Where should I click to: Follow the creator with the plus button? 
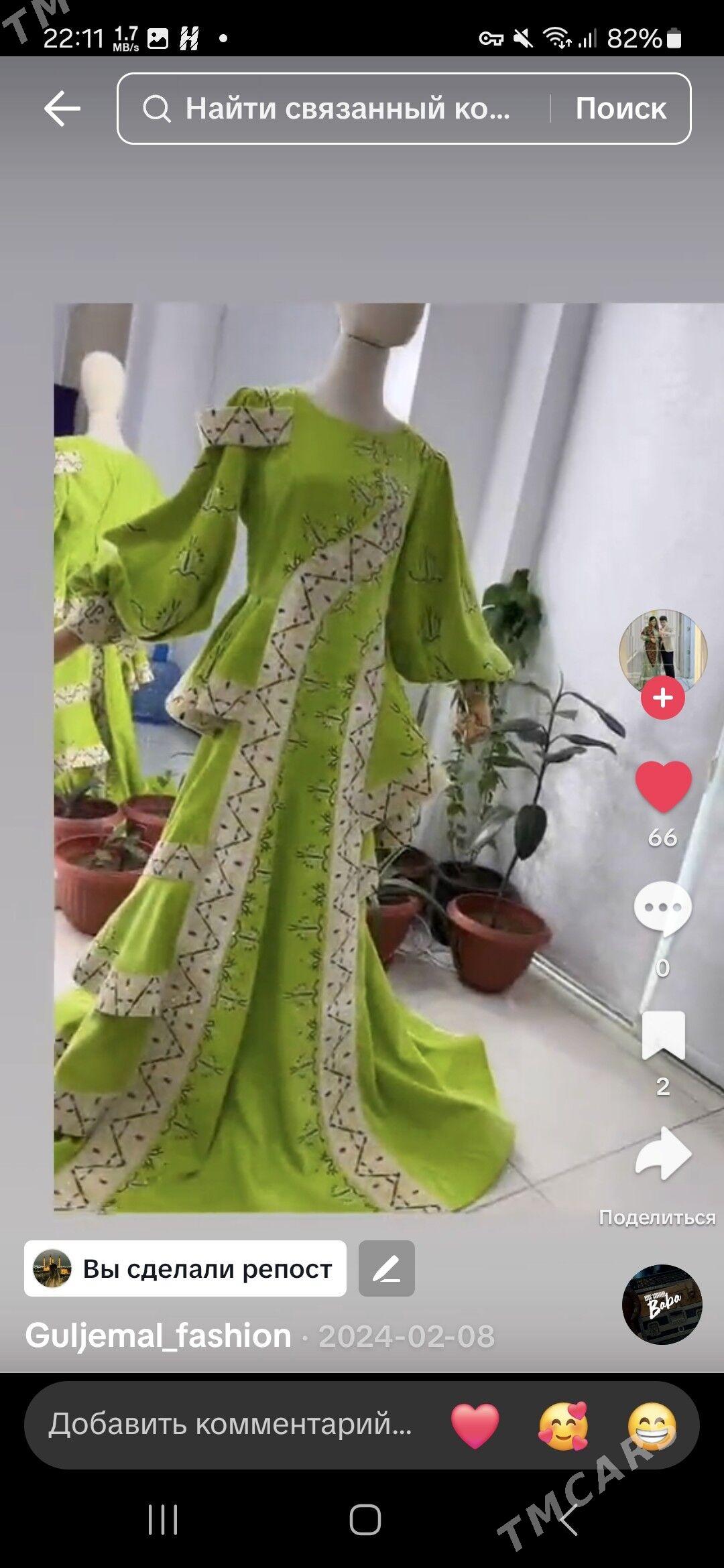[662, 698]
